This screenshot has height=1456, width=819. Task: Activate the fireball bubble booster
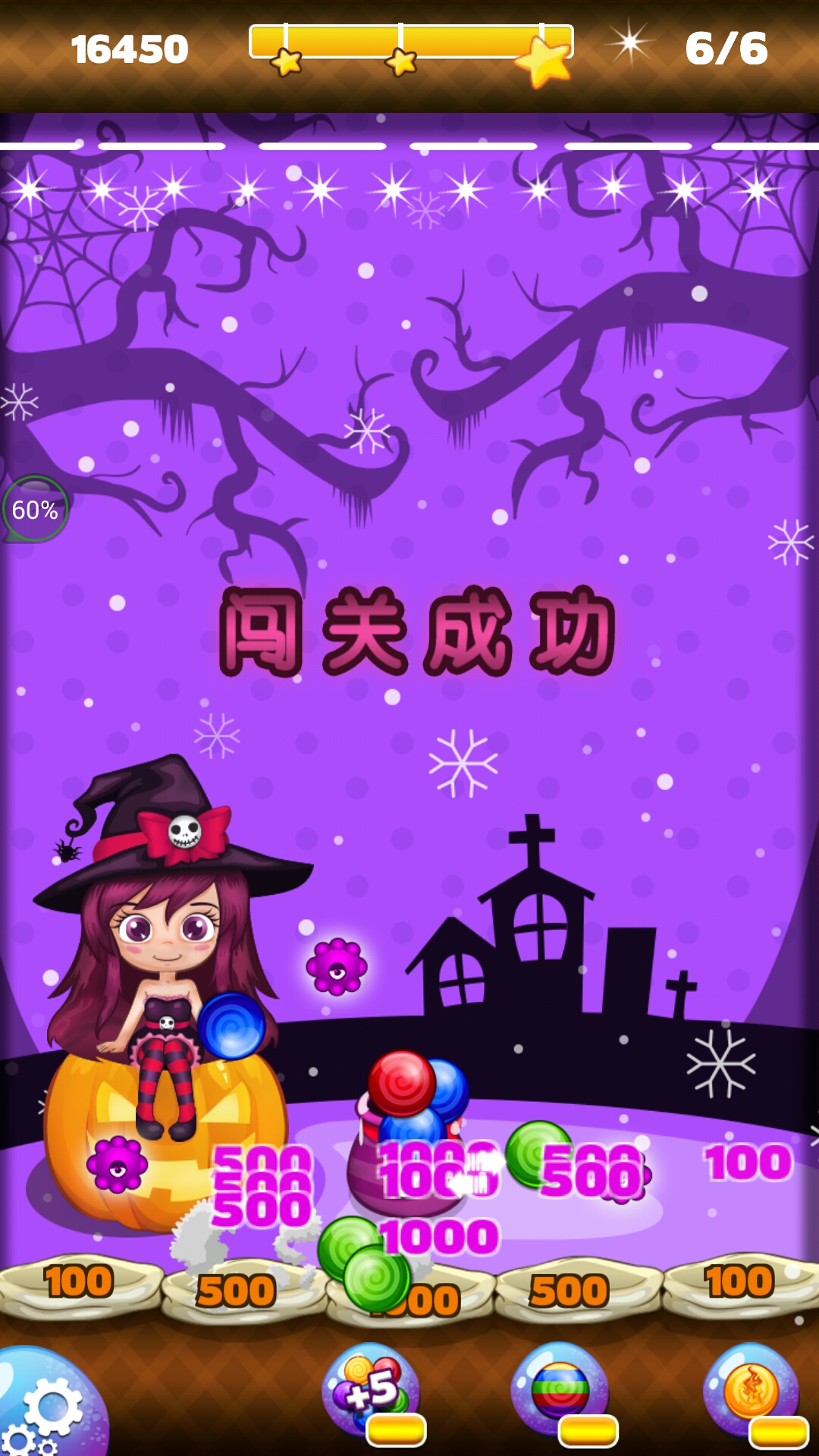point(752,1389)
